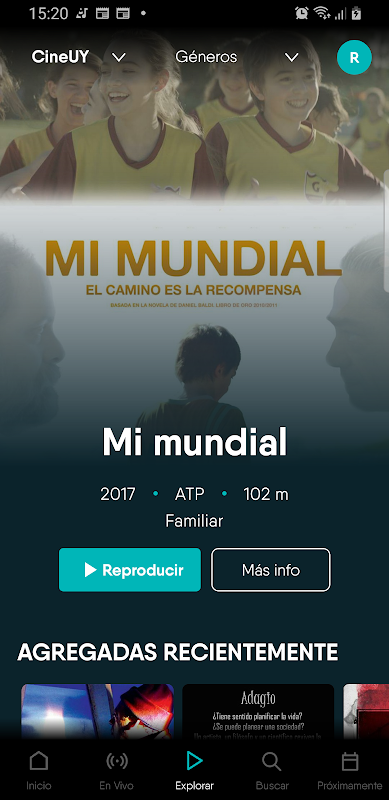Tap Reproducir to play Mi mundial

[x=130, y=570]
